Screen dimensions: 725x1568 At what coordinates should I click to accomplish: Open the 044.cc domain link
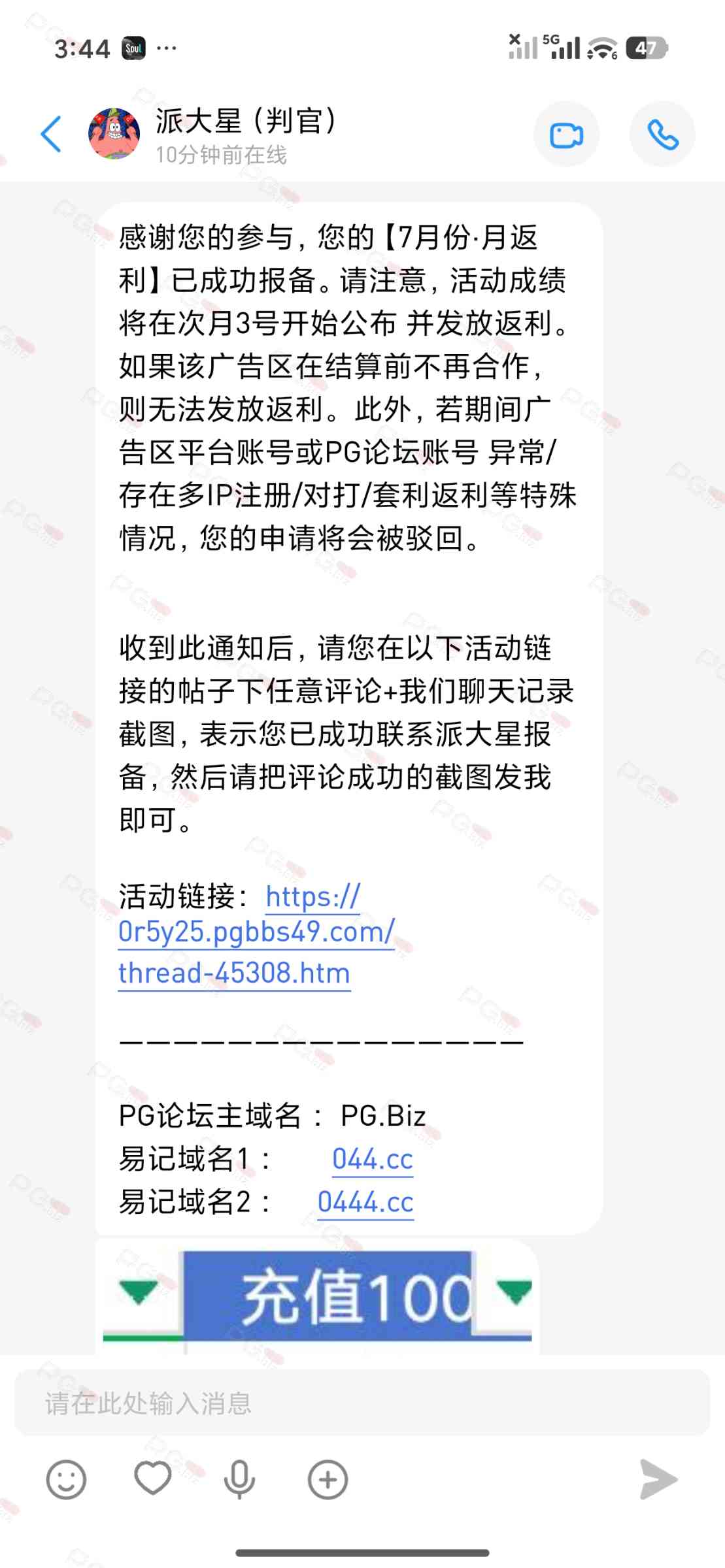click(373, 1159)
